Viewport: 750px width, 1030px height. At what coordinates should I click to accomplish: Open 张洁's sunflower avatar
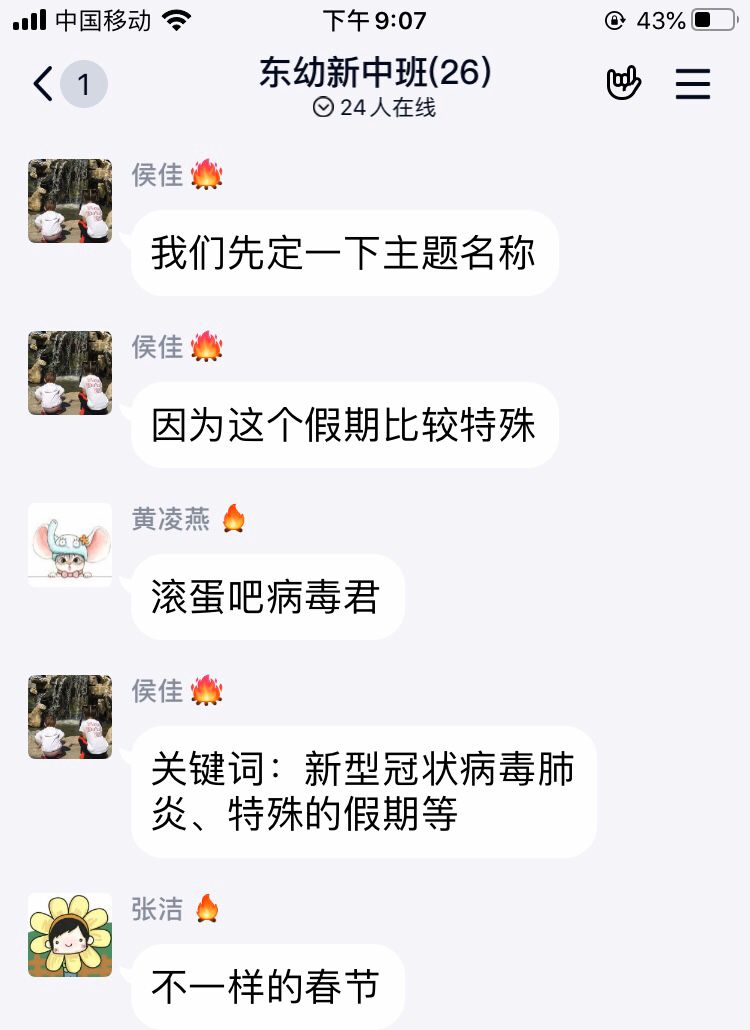(70, 934)
